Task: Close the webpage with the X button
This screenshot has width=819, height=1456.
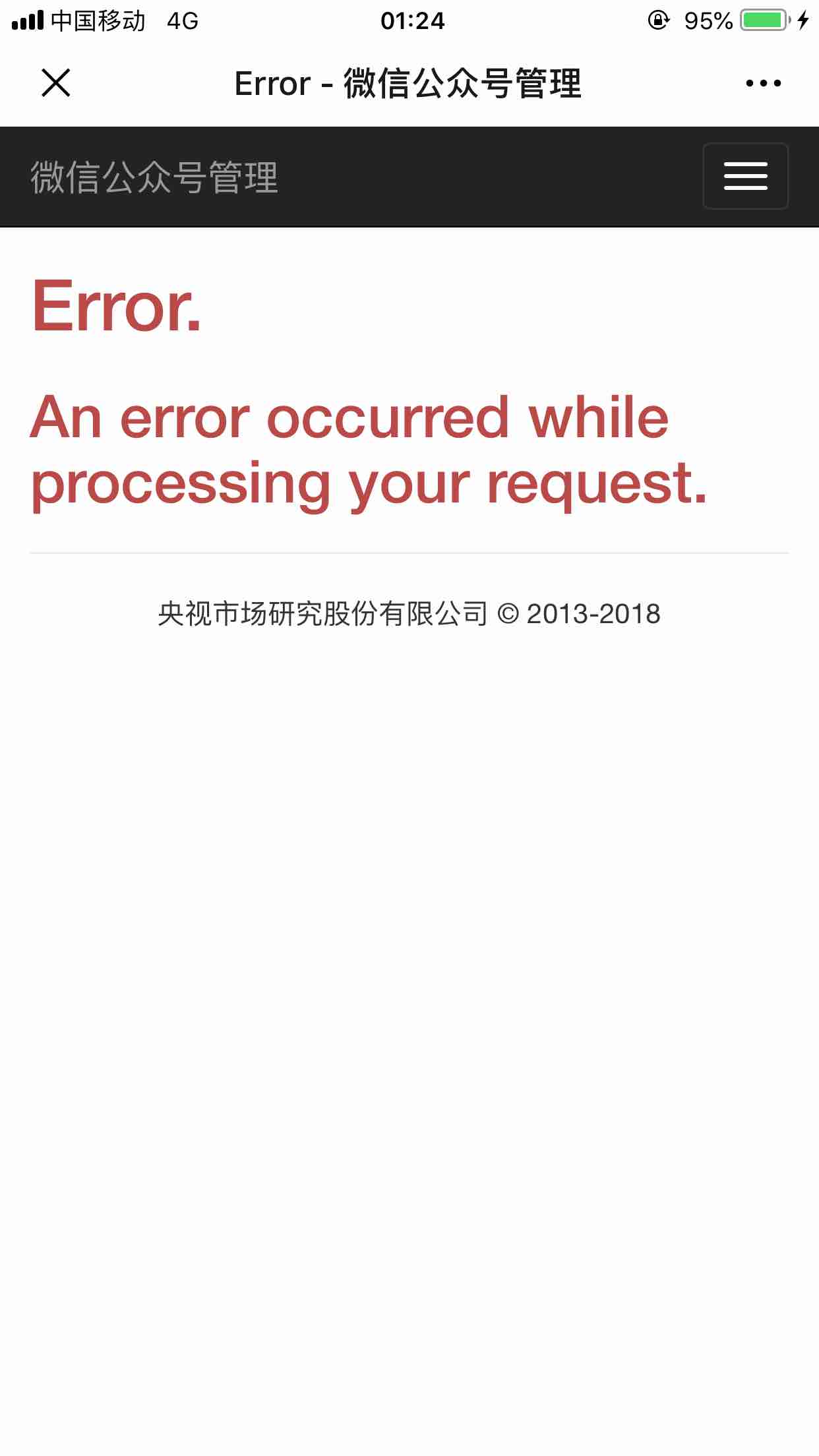Action: click(56, 83)
